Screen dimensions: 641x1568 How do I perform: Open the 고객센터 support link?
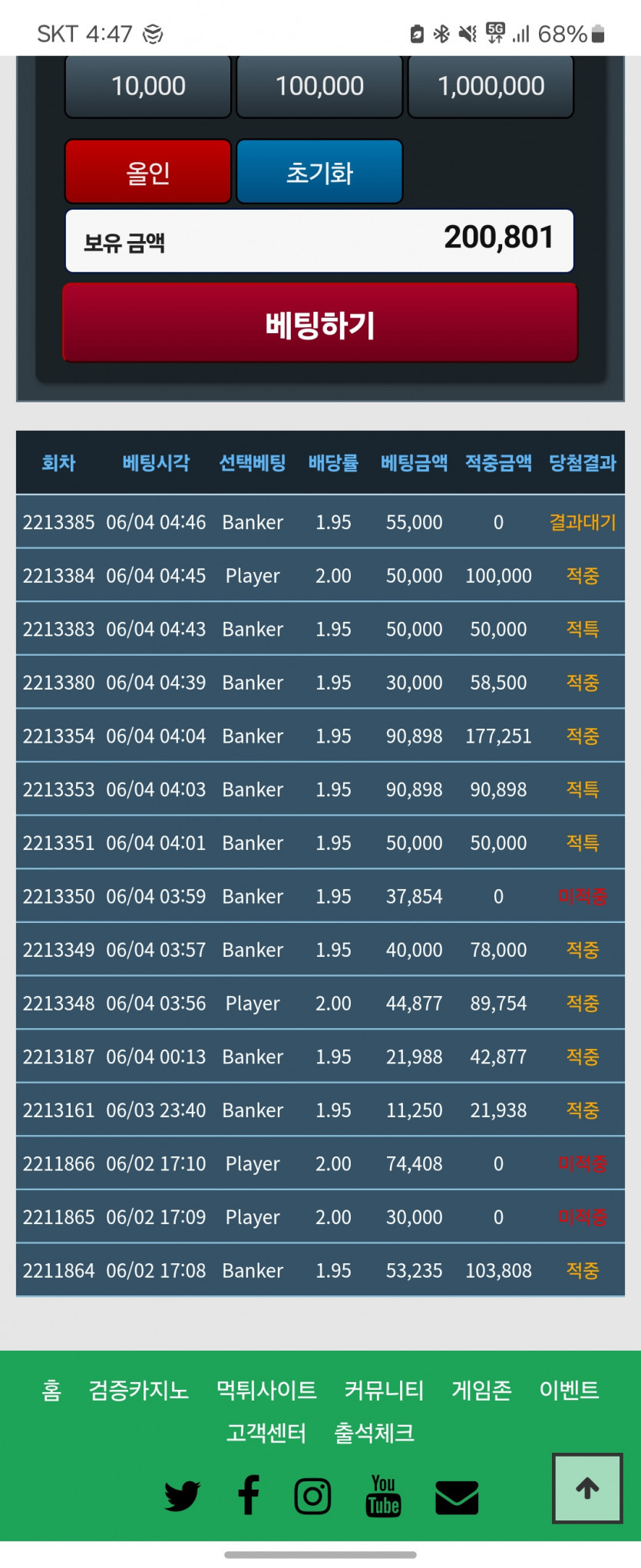pyautogui.click(x=266, y=1433)
